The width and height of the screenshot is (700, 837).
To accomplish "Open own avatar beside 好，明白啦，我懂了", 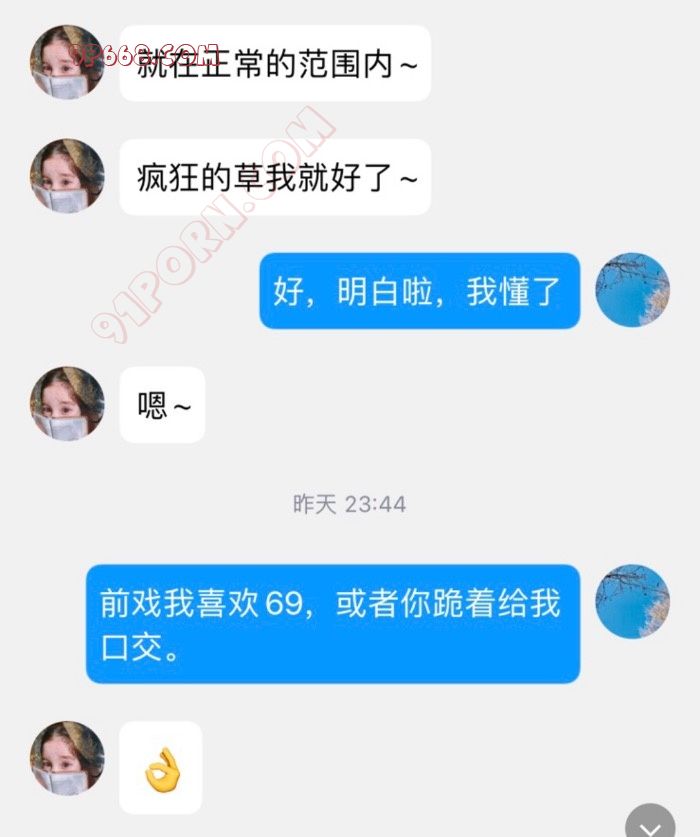I will tap(632, 290).
